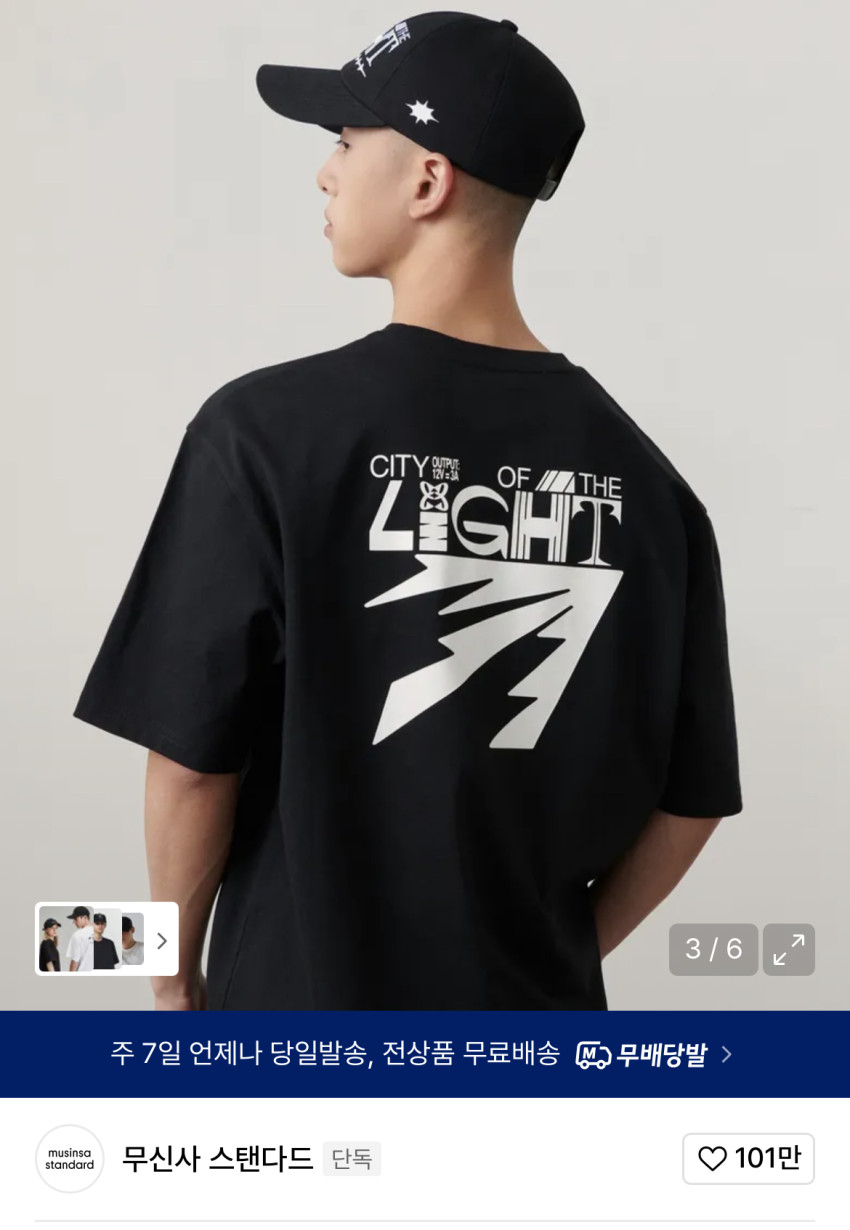850x1230 pixels.
Task: Open the related looks thumbnail strip
Action: click(107, 939)
